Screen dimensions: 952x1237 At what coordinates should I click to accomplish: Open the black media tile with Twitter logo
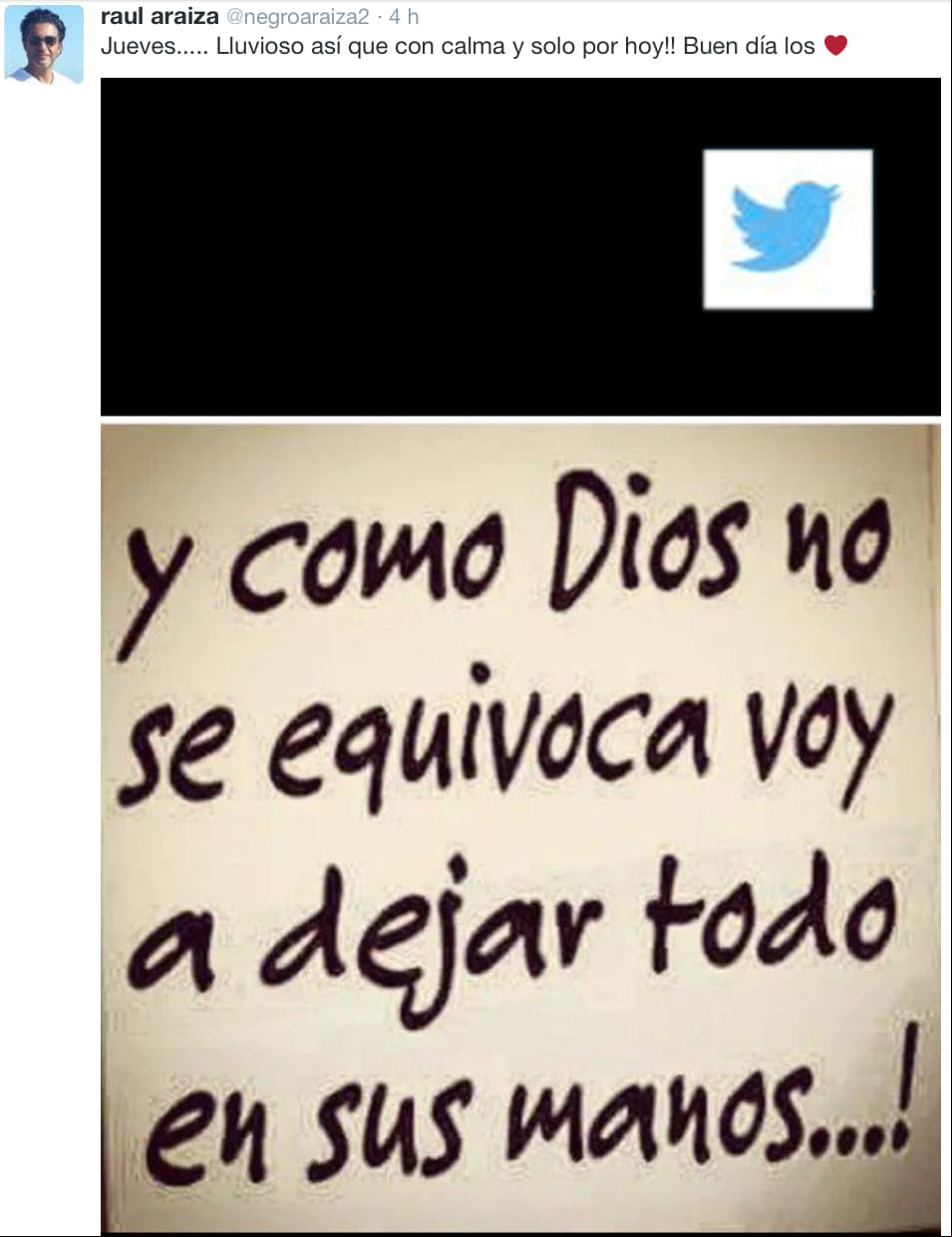coord(520,246)
